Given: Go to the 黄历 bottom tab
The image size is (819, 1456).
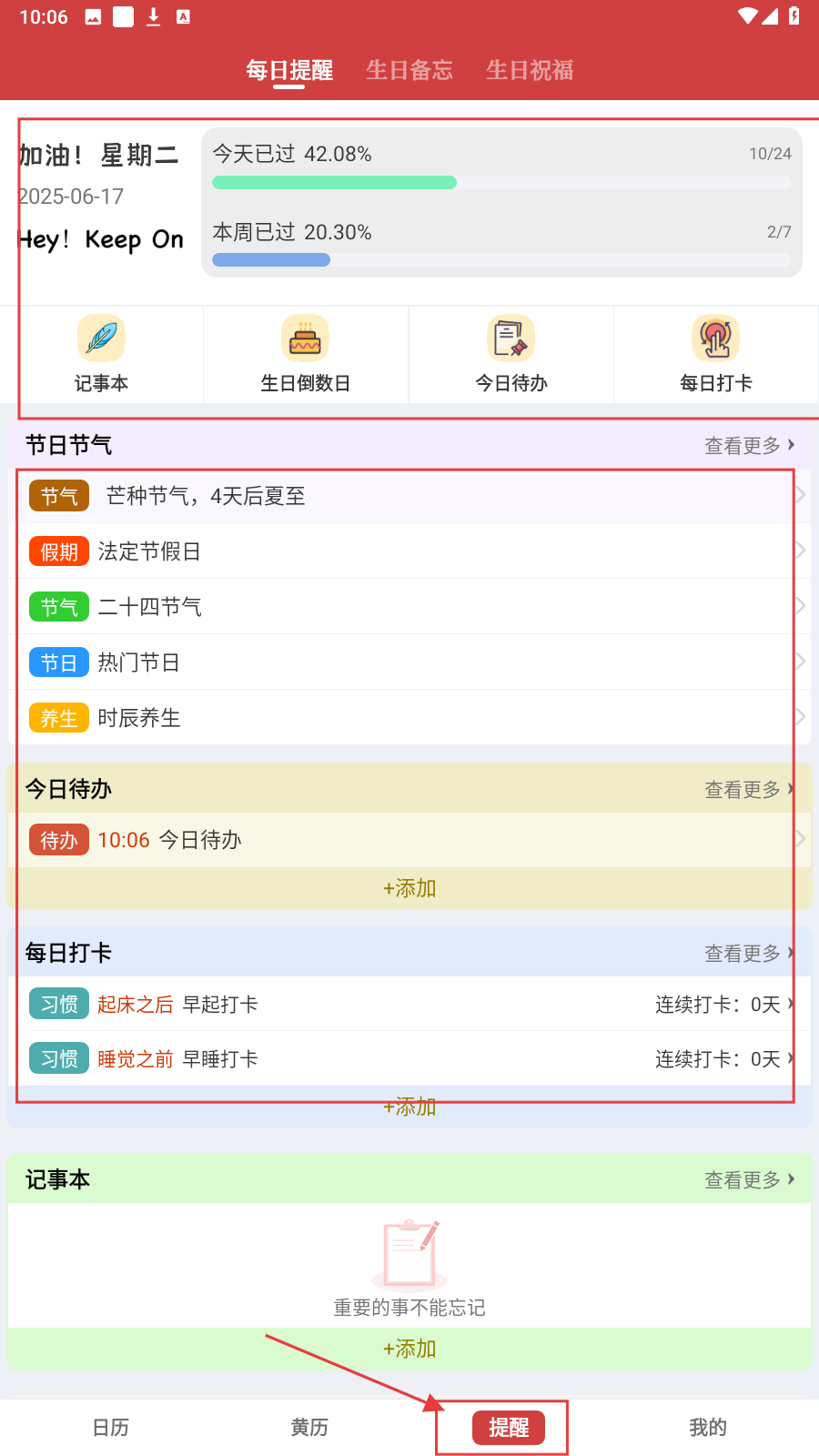Looking at the screenshot, I should 309,1427.
